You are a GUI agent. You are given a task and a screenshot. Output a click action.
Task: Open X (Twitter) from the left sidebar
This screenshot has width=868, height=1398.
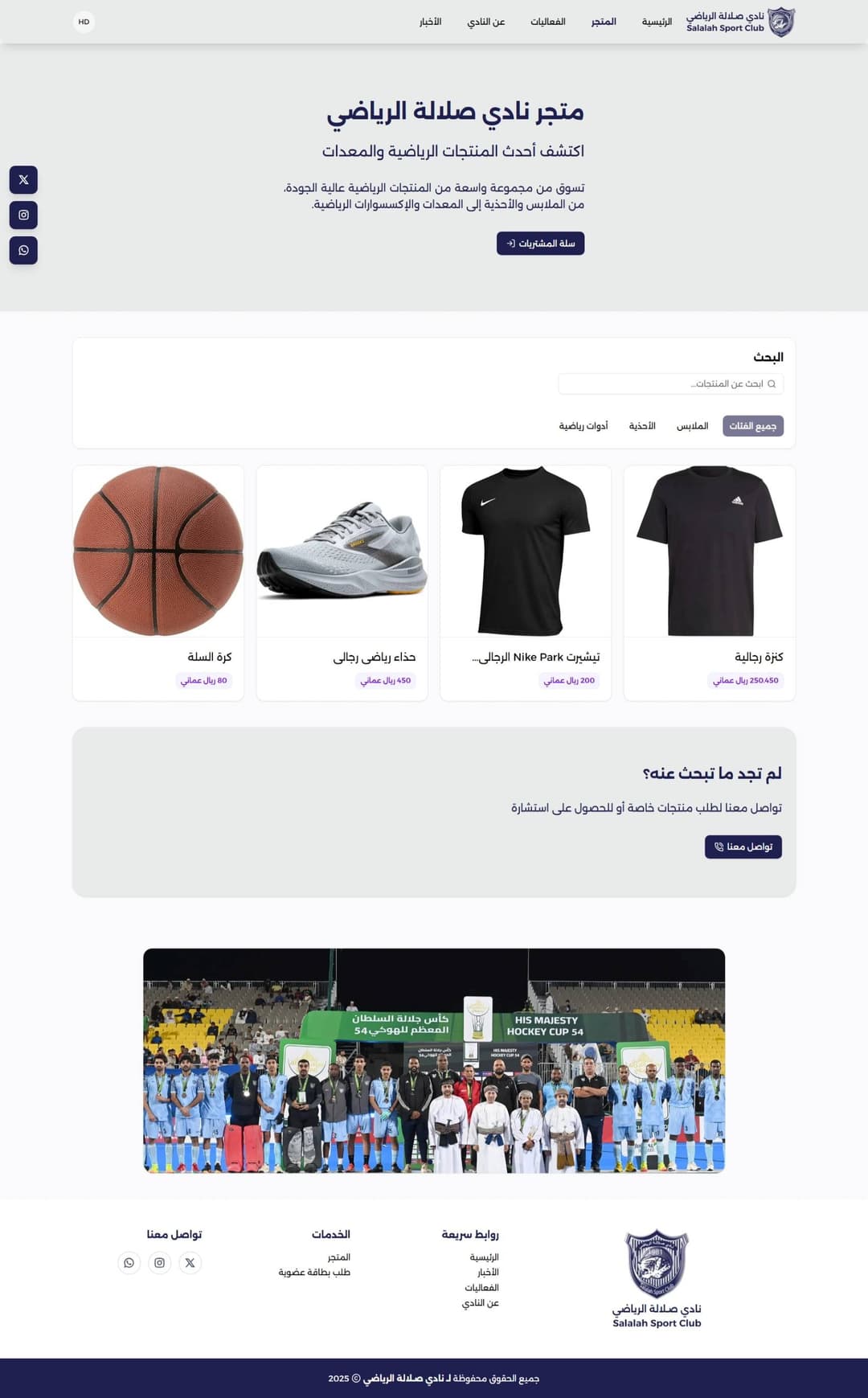pyautogui.click(x=25, y=180)
